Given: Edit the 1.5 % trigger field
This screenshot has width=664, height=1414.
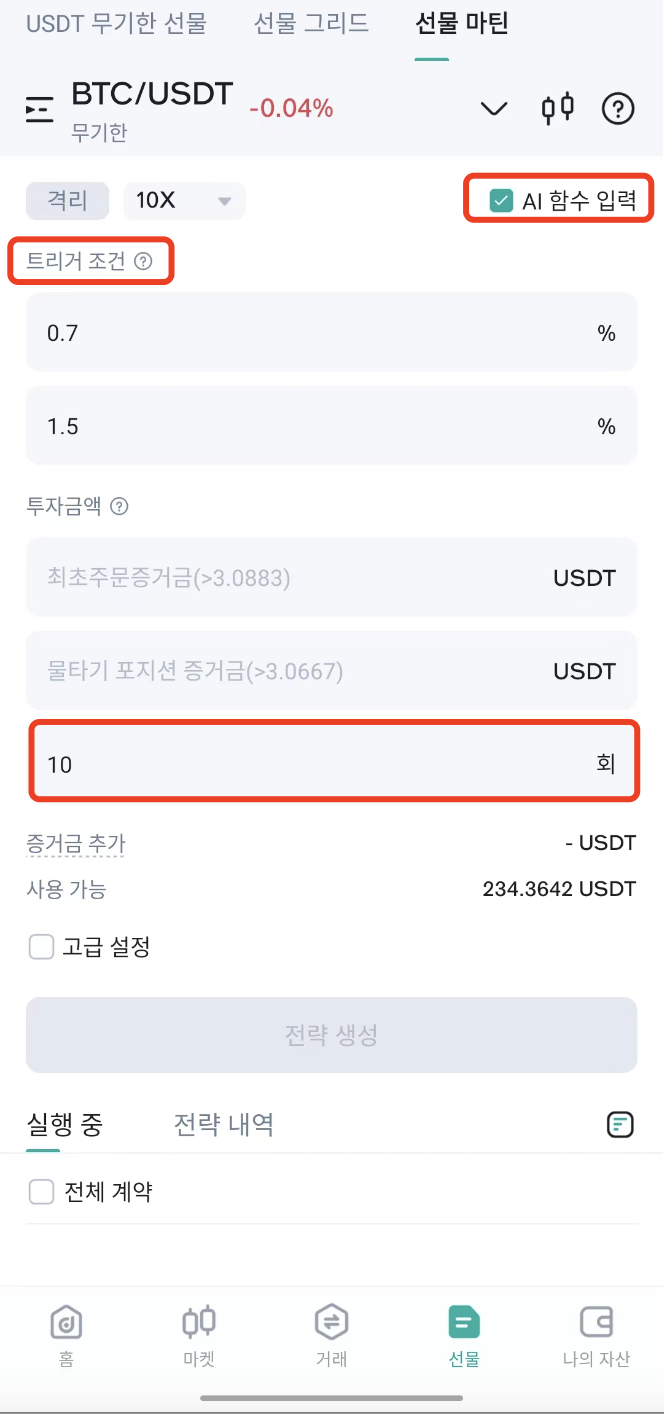Looking at the screenshot, I should (331, 426).
